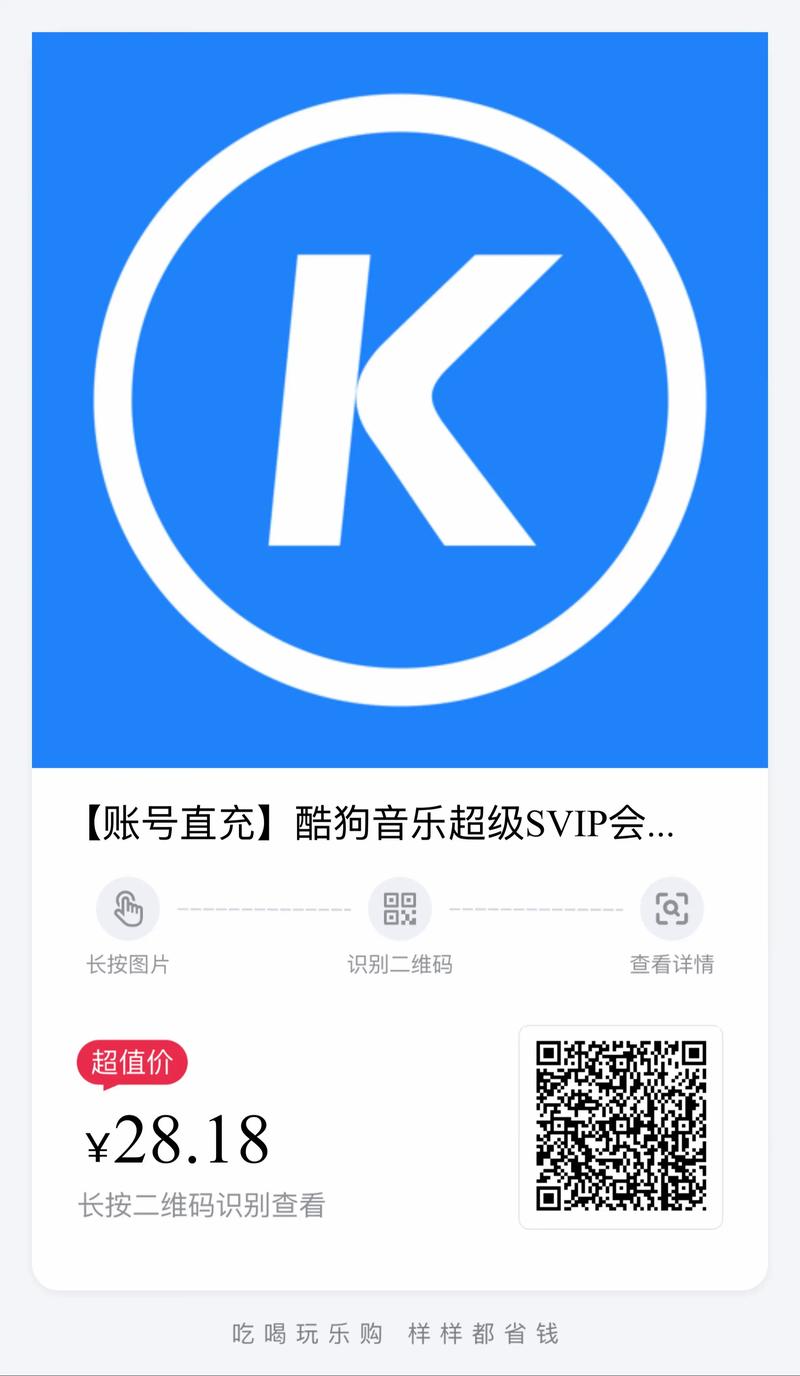Click the scan magnifier icon above 查看详情

click(x=672, y=908)
